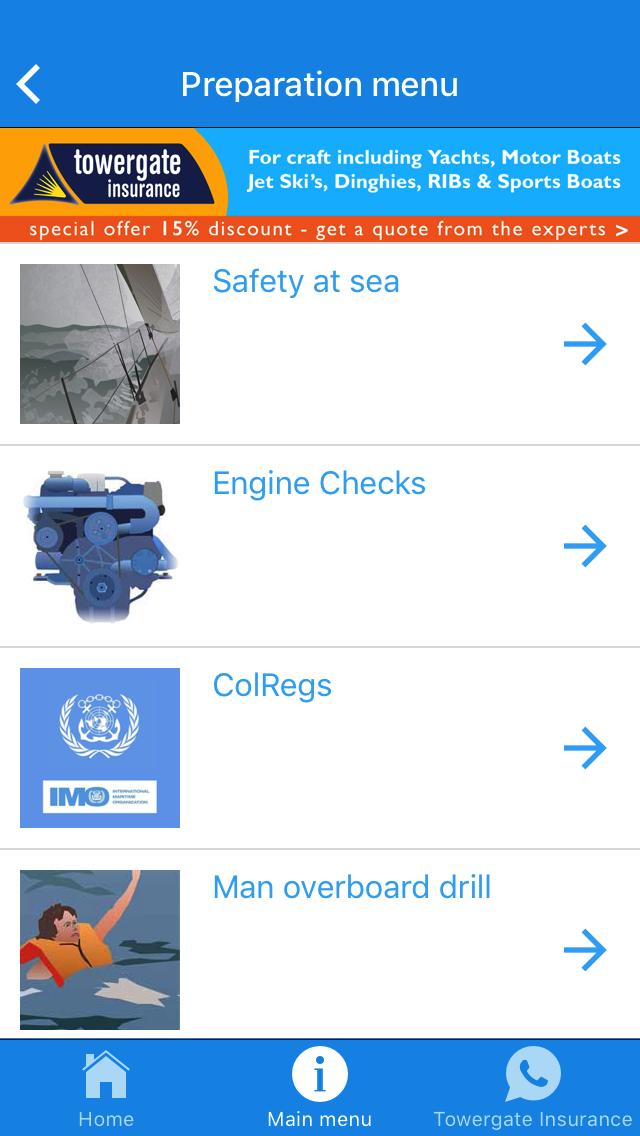Viewport: 640px width, 1136px height.
Task: Go back using the header arrow
Action: [30, 85]
